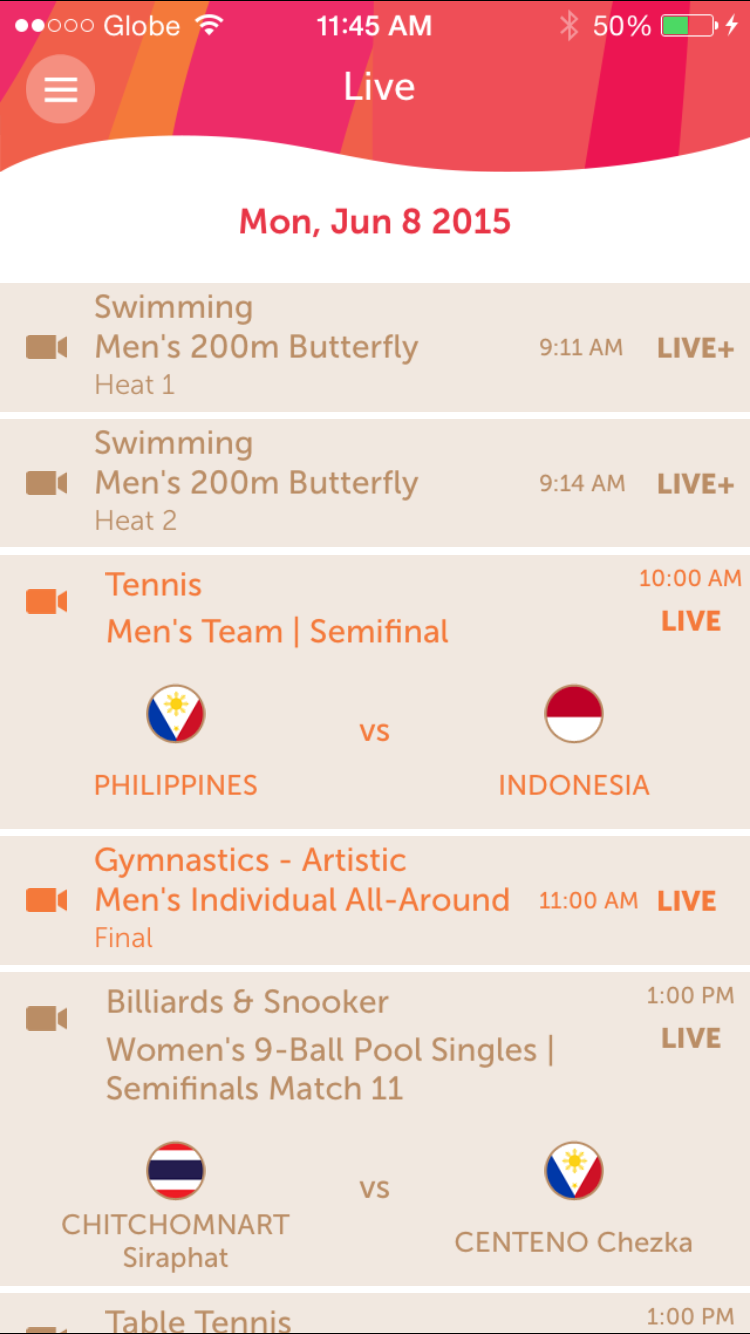Open the Table Tennis event row
The height and width of the screenshot is (1334, 750).
pyautogui.click(x=375, y=1316)
